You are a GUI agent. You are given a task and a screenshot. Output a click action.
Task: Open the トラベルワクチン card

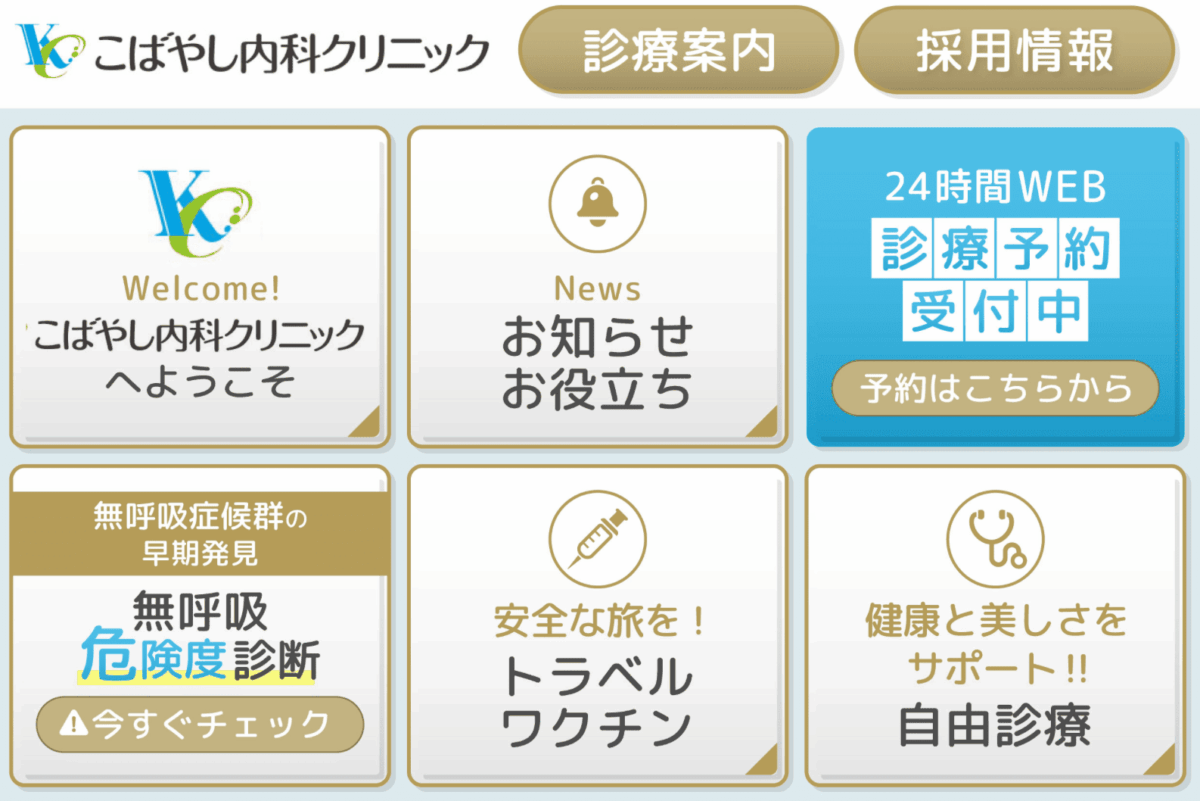tap(597, 625)
